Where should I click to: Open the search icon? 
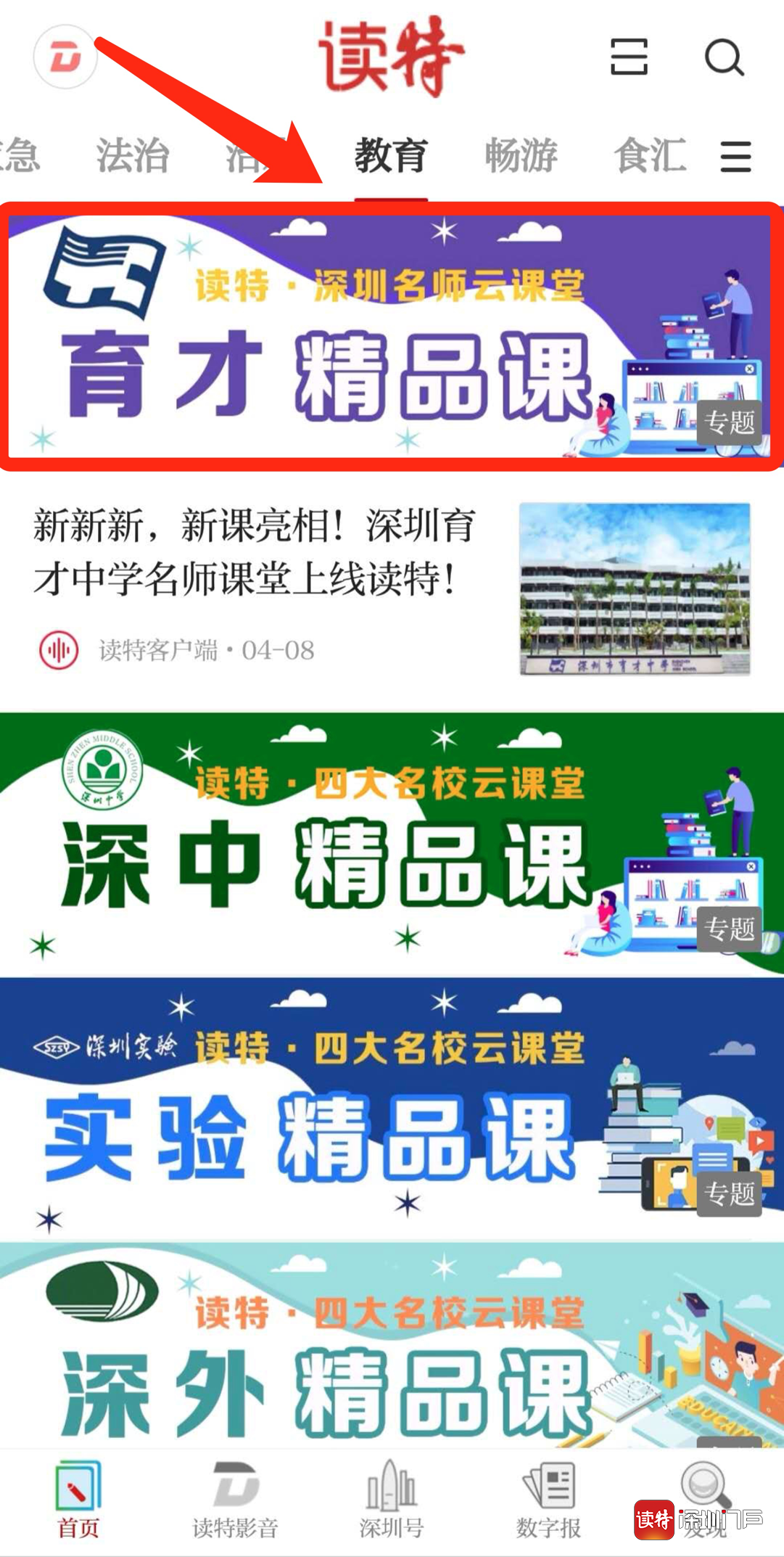tap(724, 57)
